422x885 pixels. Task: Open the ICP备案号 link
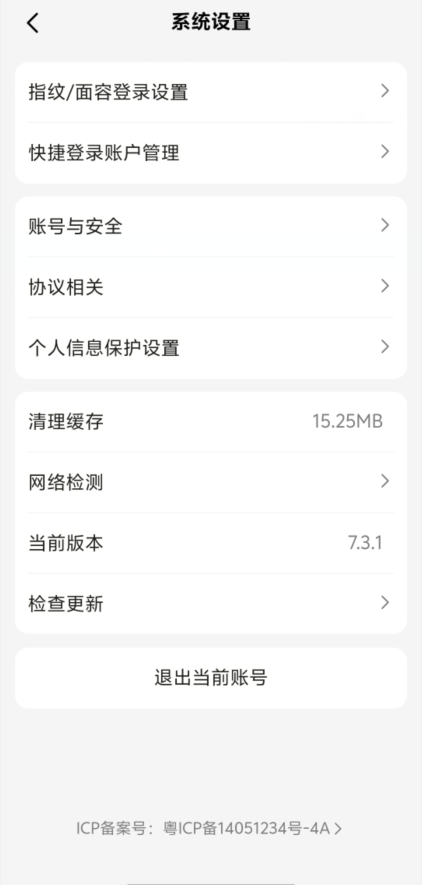click(x=209, y=829)
